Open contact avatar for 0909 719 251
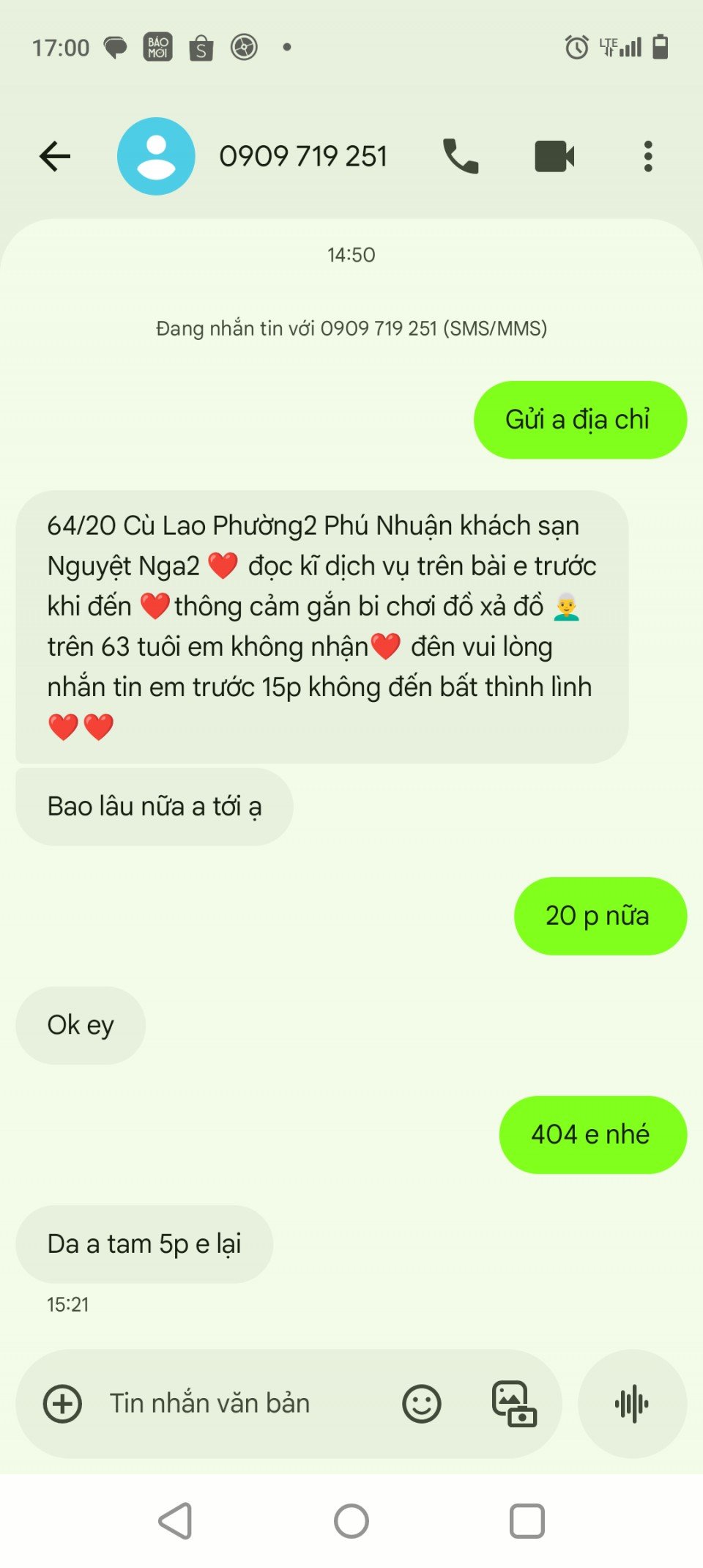 [156, 156]
